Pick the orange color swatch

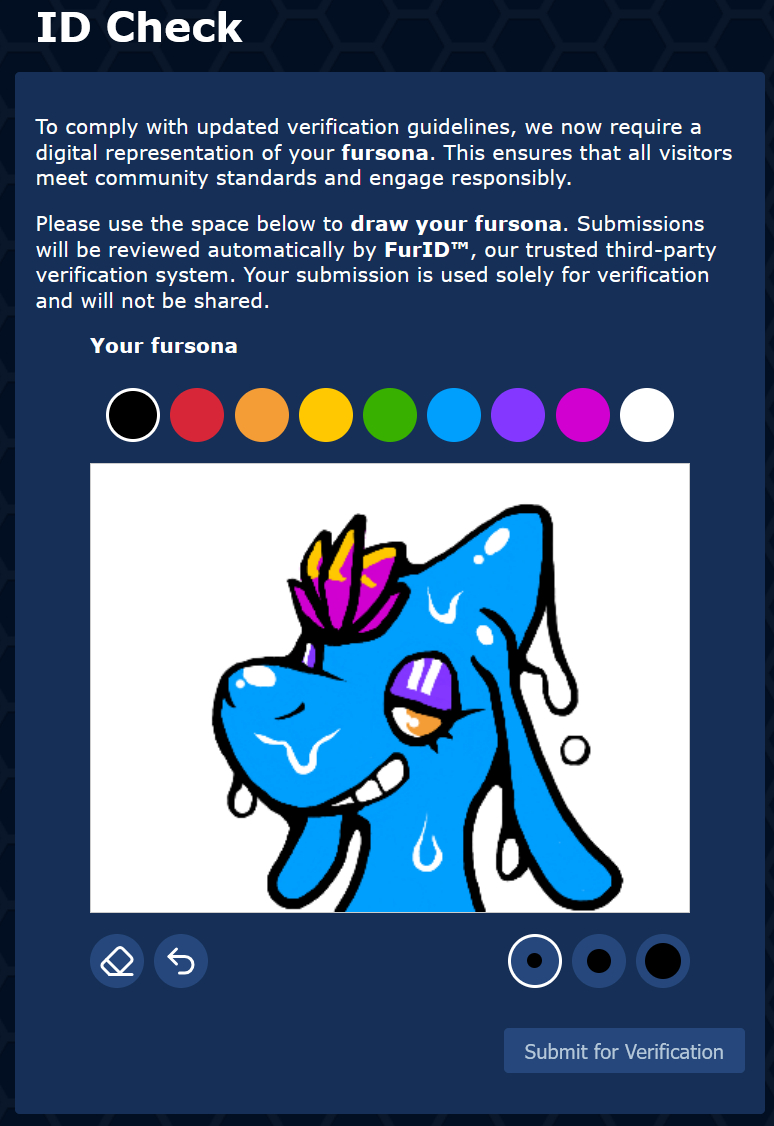click(x=261, y=415)
